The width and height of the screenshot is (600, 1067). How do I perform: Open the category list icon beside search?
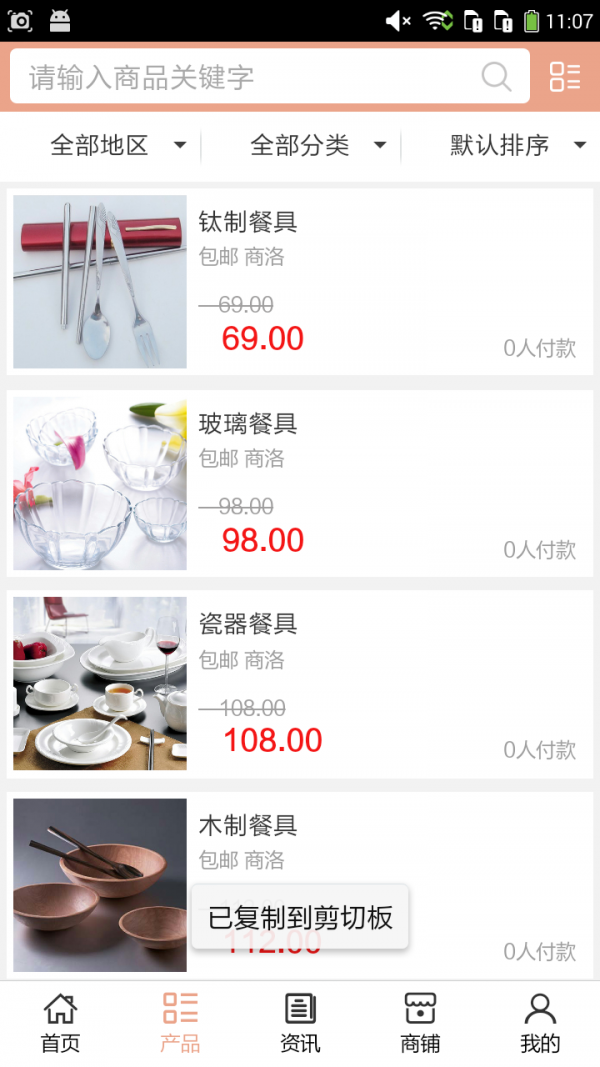click(x=565, y=77)
